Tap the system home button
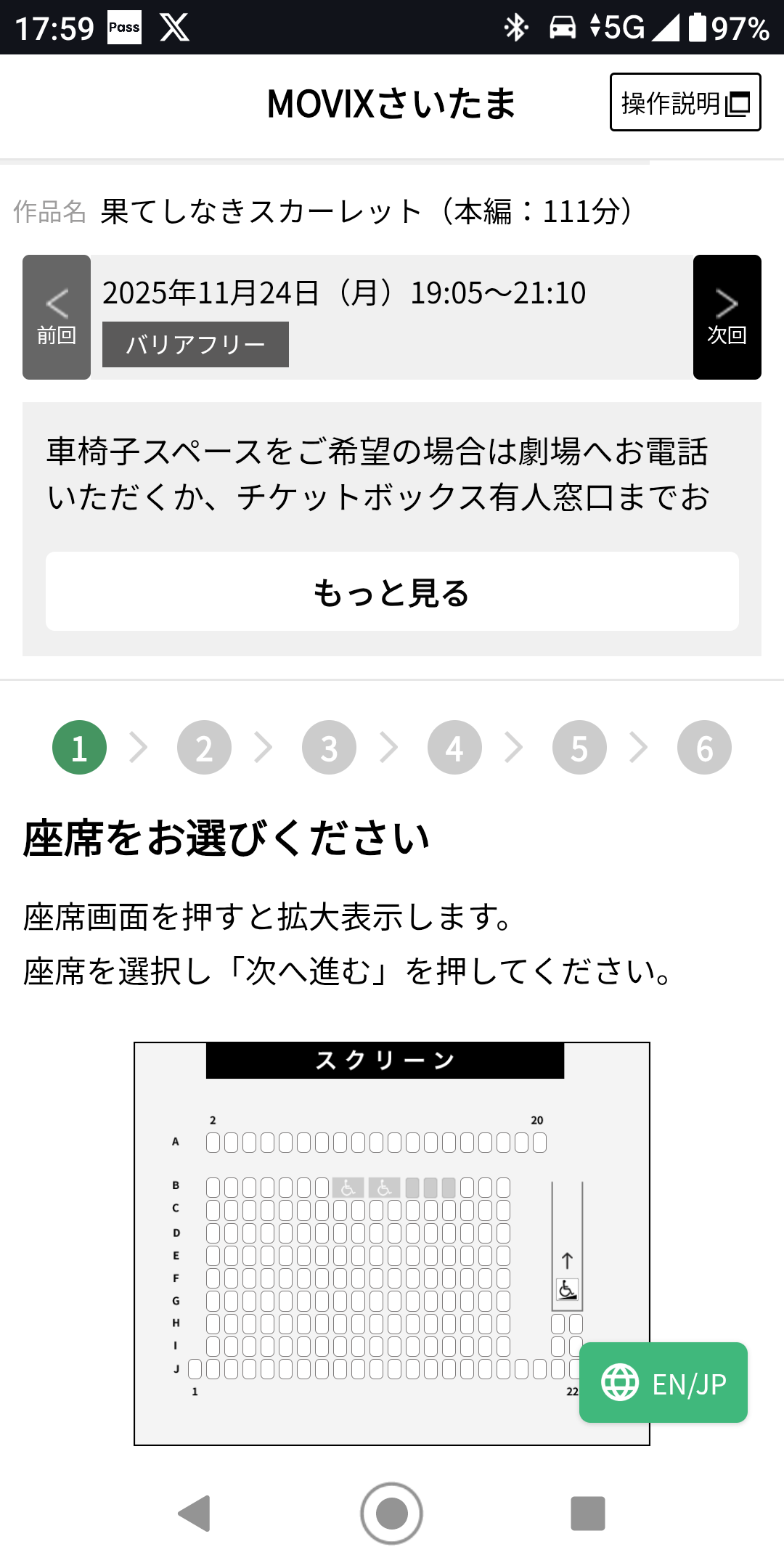 392,1514
